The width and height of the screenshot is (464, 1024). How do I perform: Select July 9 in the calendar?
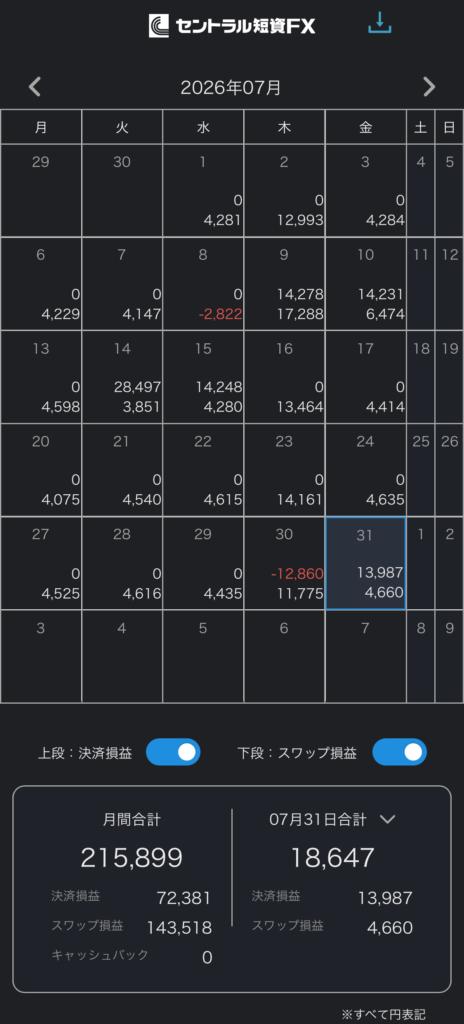tap(284, 284)
